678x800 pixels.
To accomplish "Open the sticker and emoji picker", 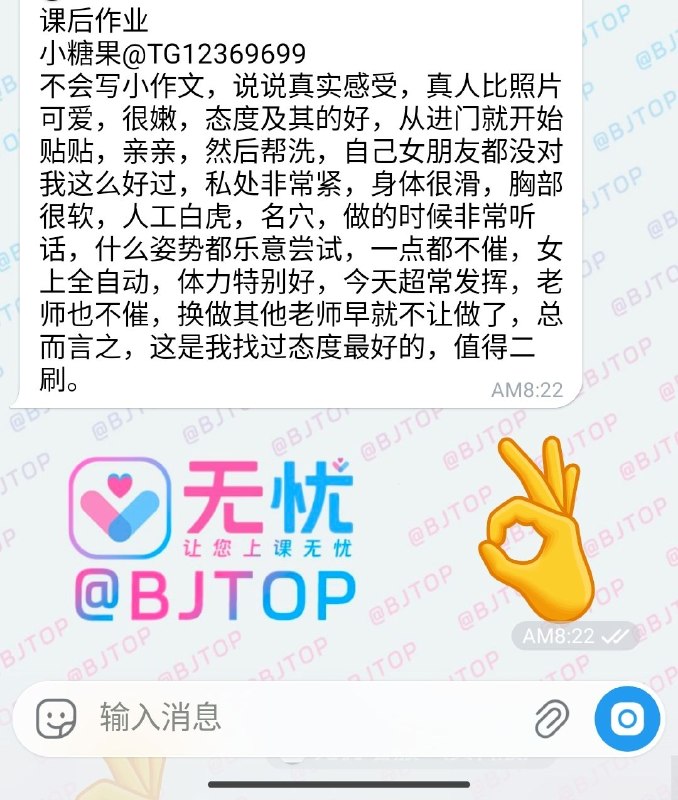I will (56, 718).
